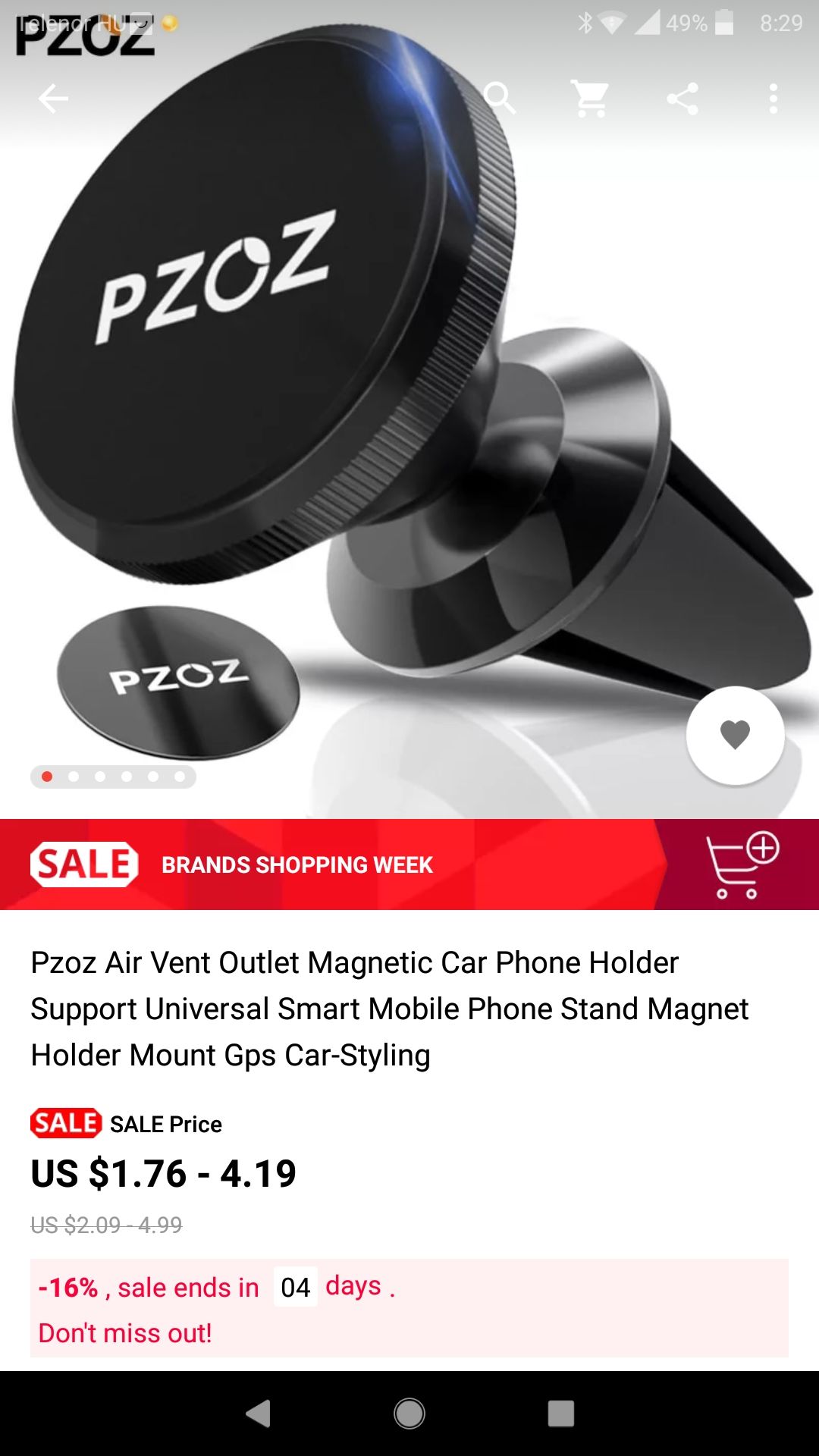
Task: Open the search icon
Action: [x=500, y=99]
